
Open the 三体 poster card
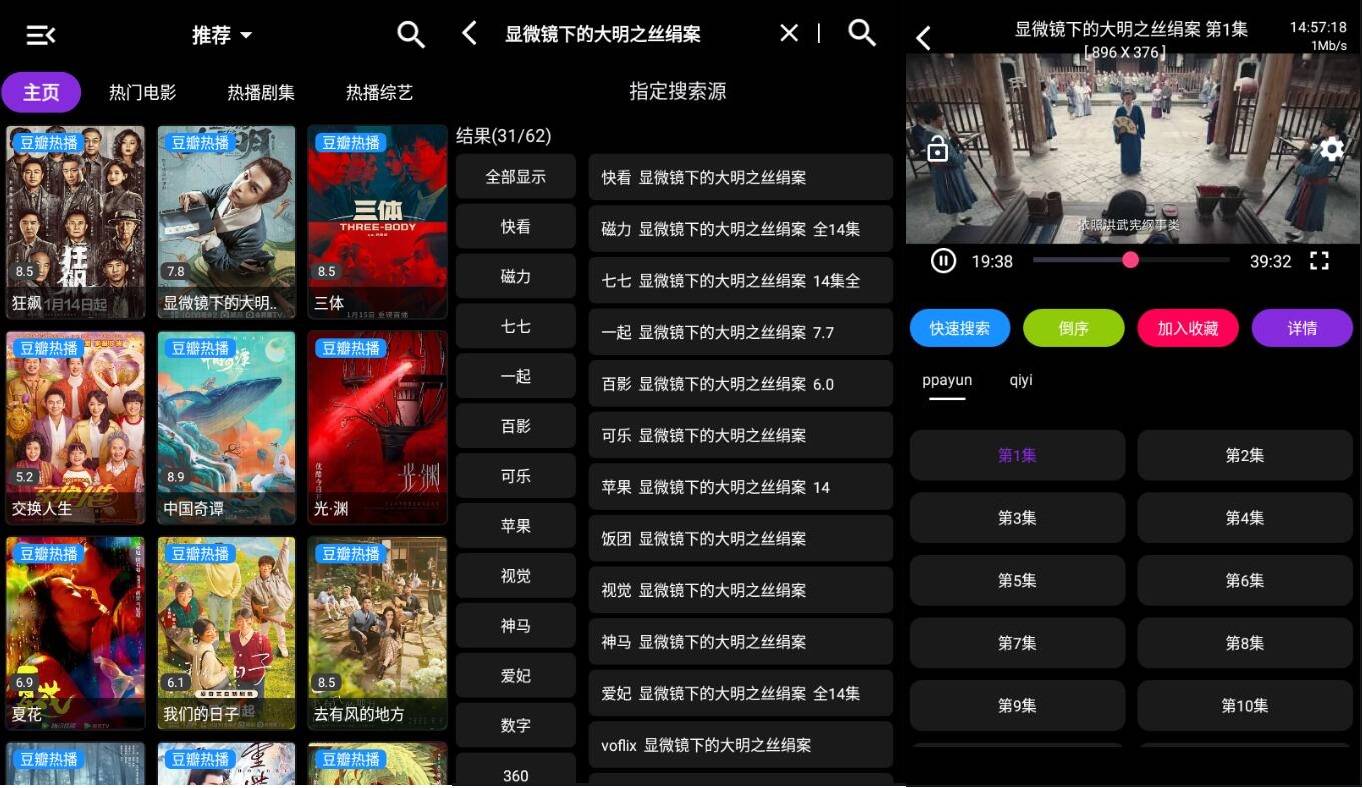(377, 221)
